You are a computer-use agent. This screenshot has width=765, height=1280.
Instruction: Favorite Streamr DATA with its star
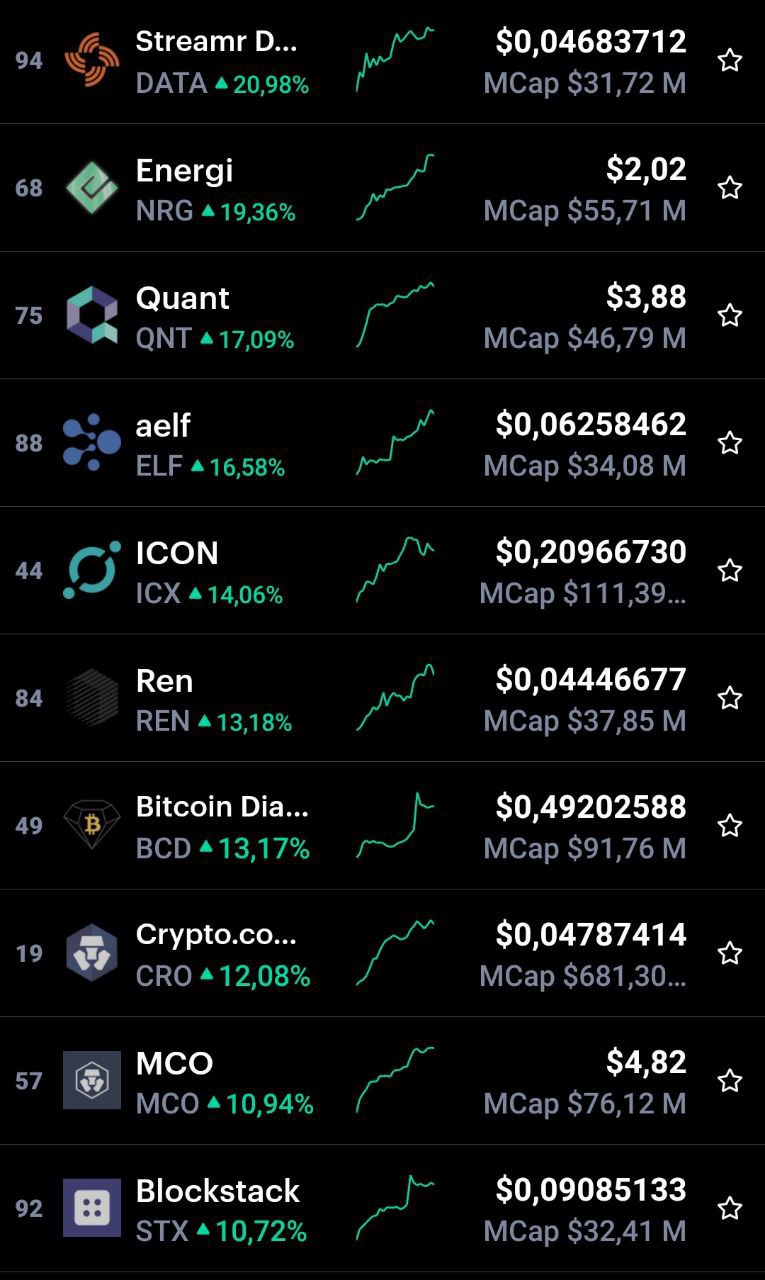point(730,61)
